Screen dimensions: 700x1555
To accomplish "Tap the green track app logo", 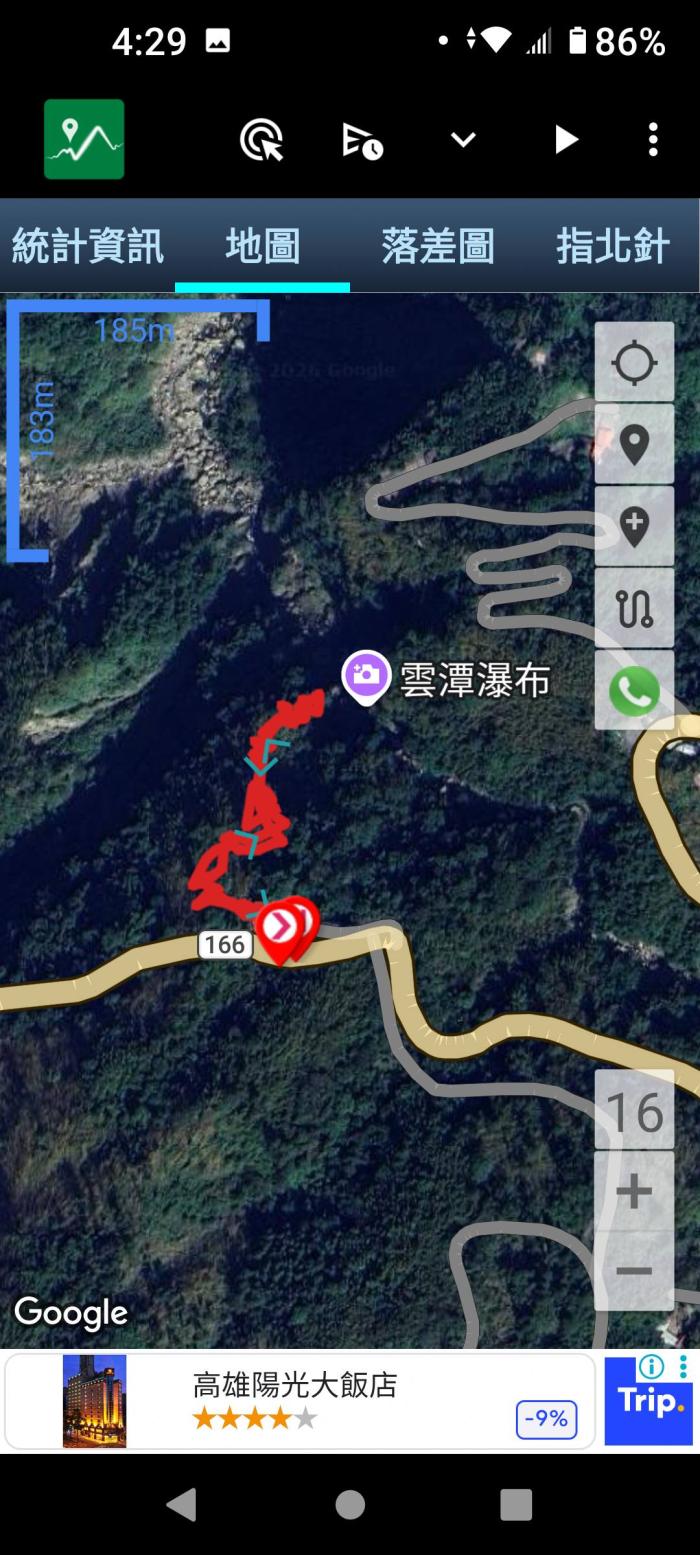I will point(84,139).
